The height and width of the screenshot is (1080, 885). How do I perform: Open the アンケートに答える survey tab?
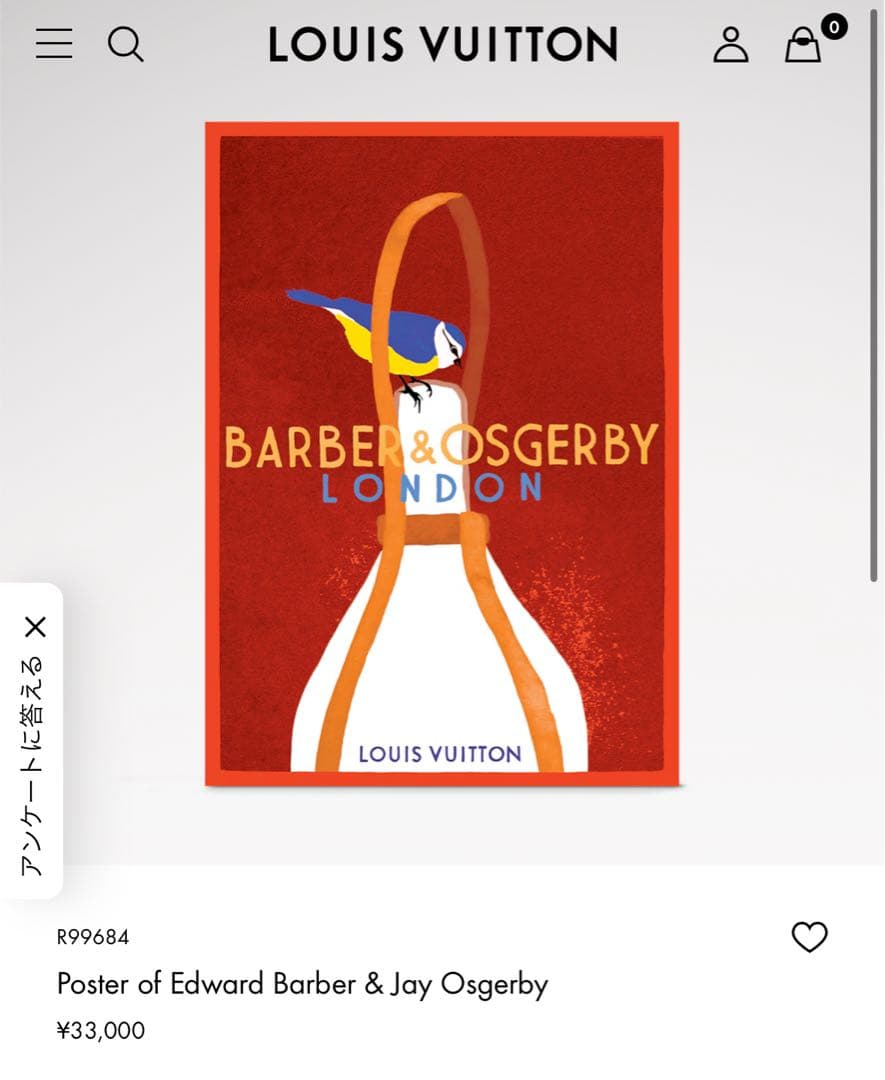click(33, 765)
